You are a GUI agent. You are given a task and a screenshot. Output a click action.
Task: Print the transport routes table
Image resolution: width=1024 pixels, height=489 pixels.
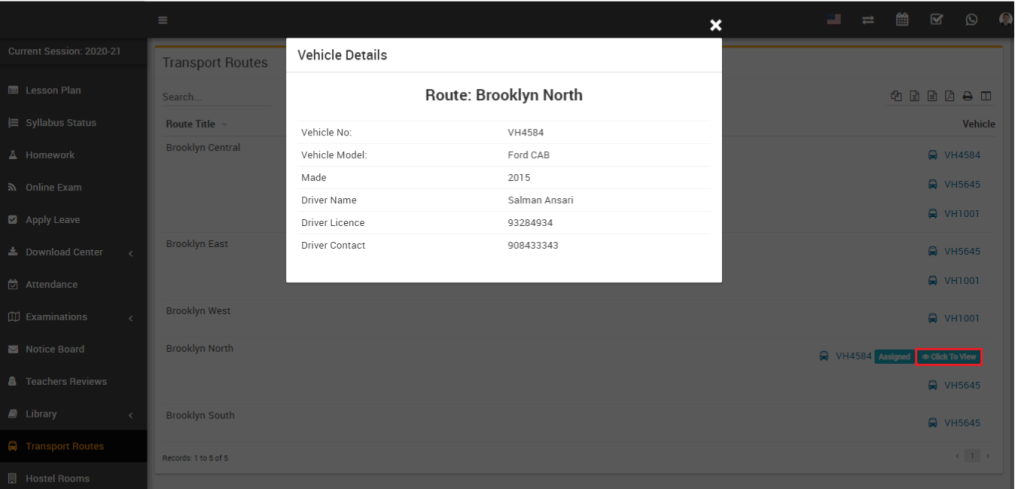pyautogui.click(x=967, y=96)
